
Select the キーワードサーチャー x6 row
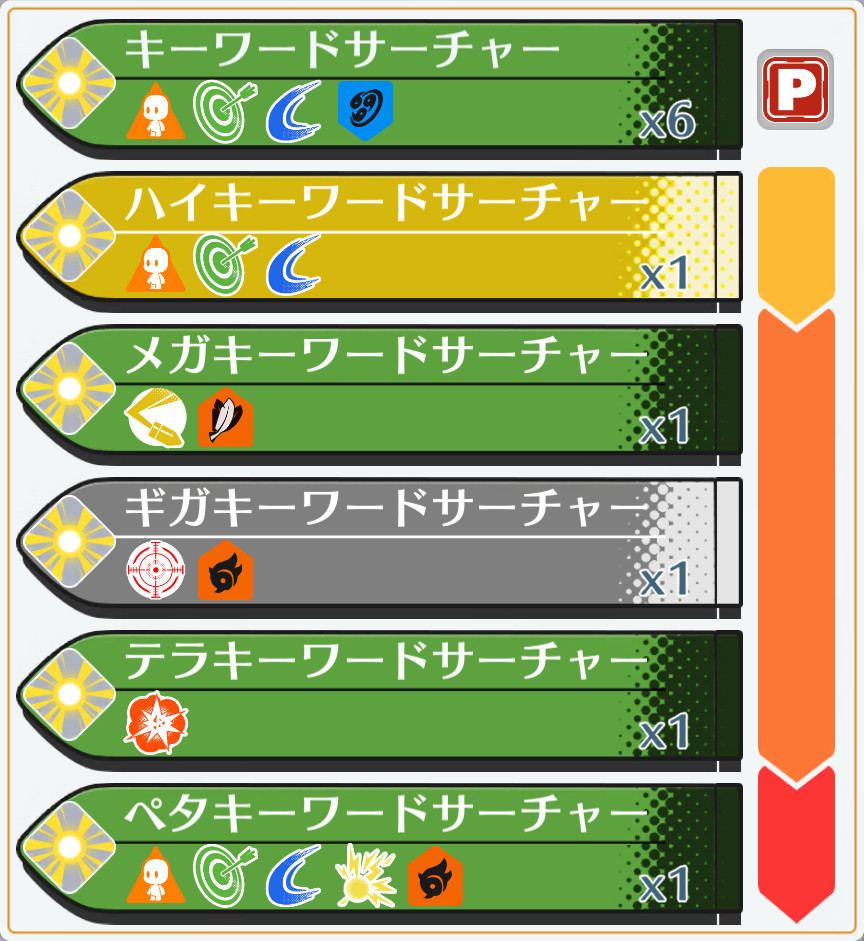click(x=380, y=88)
